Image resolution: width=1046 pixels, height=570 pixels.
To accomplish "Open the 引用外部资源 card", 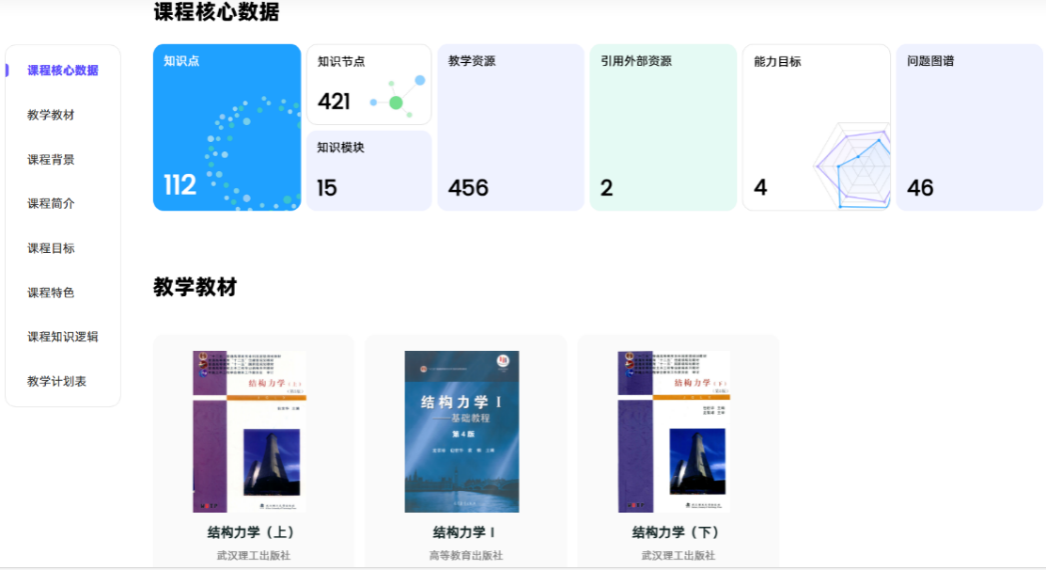I will click(662, 127).
